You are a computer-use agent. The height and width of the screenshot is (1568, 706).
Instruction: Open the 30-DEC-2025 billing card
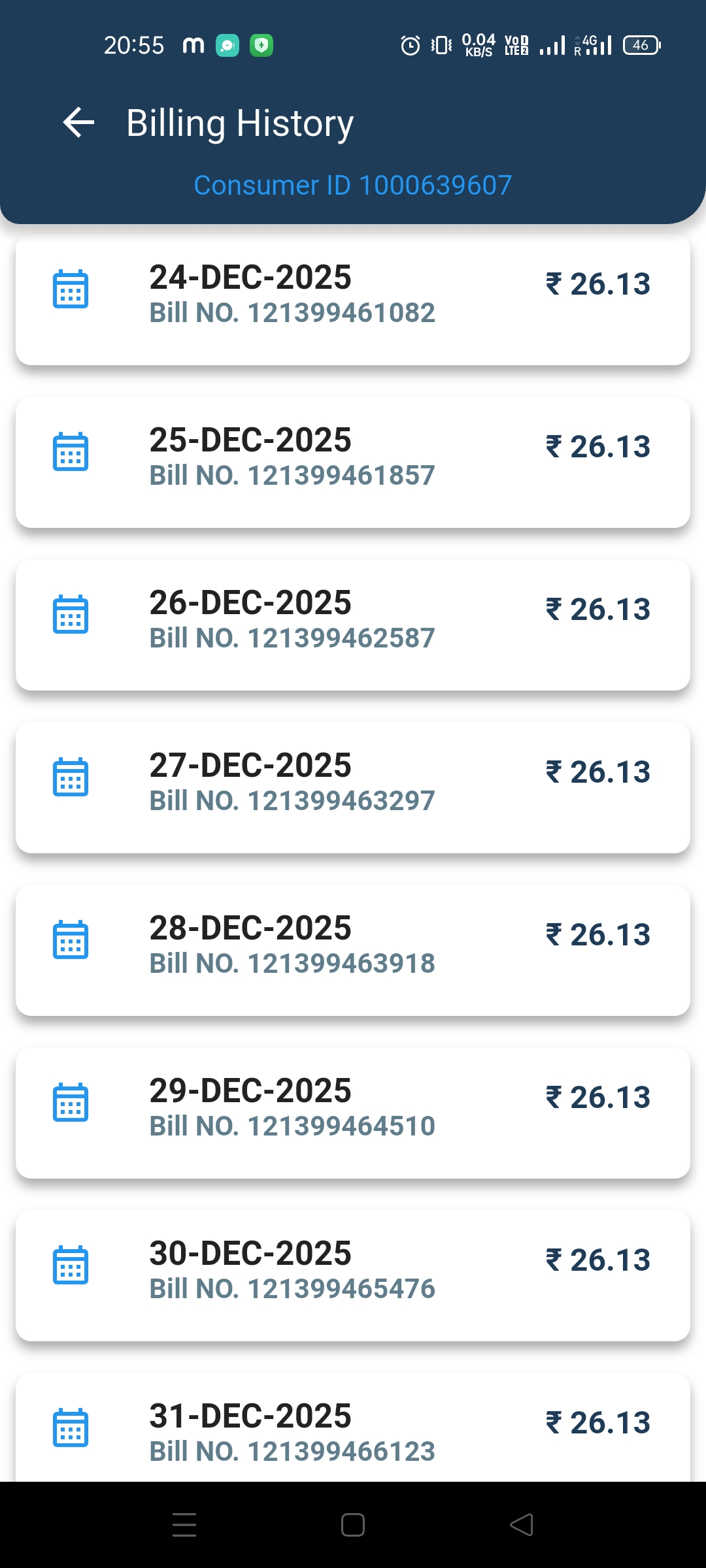click(x=353, y=1275)
